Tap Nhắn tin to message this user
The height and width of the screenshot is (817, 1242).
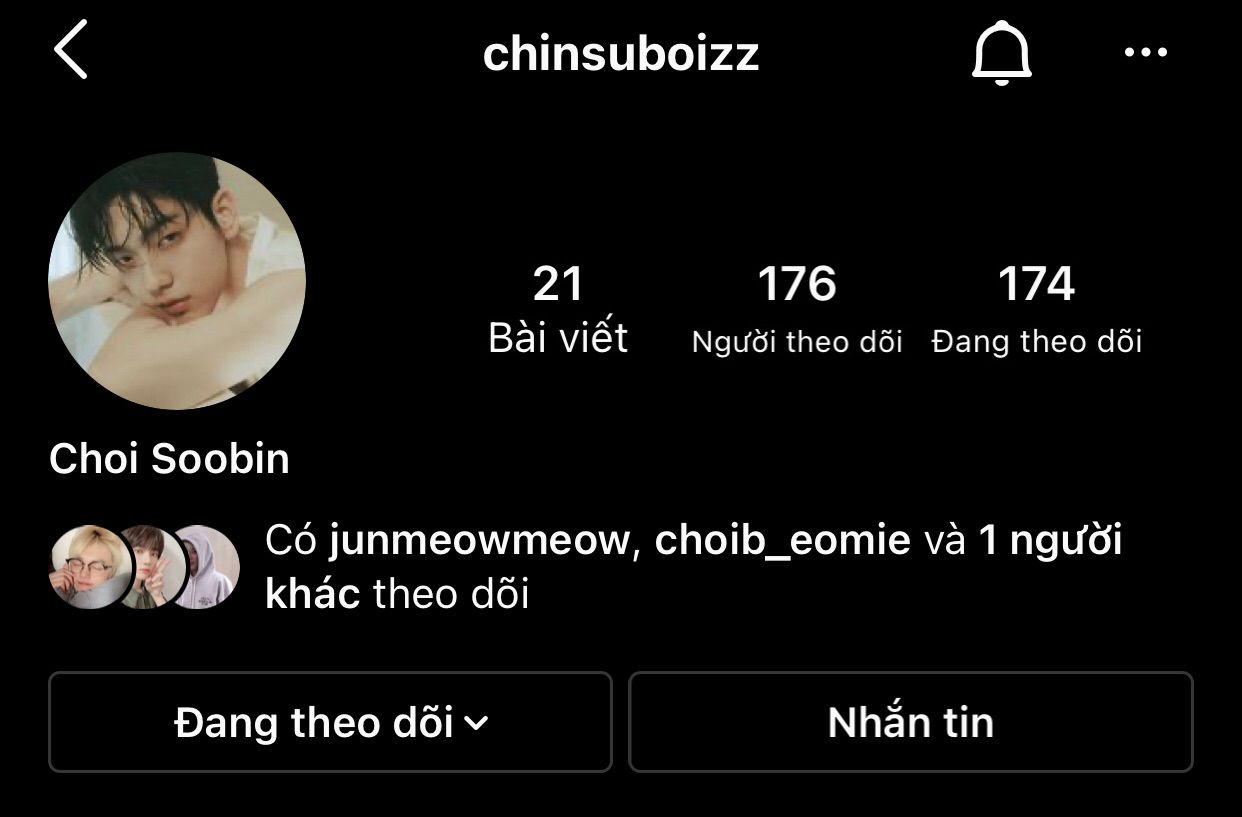coord(910,722)
